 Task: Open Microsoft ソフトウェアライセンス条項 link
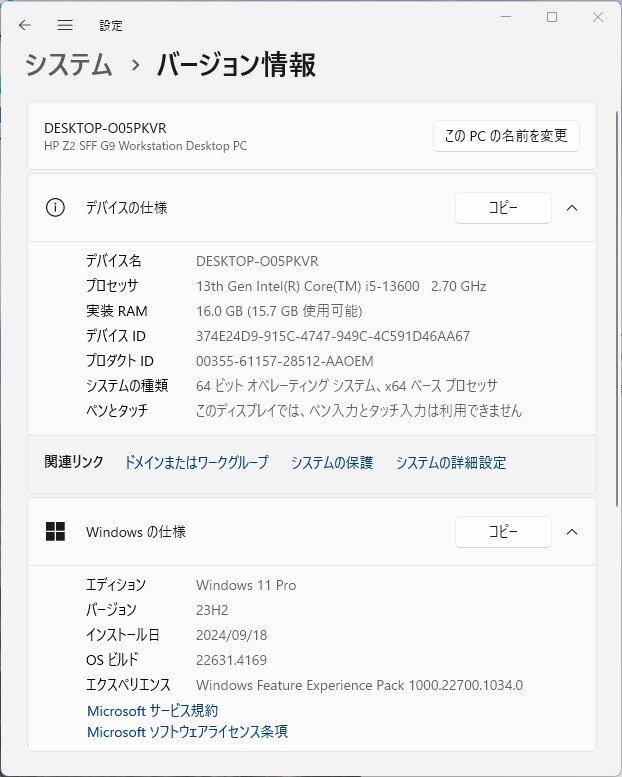click(x=188, y=732)
